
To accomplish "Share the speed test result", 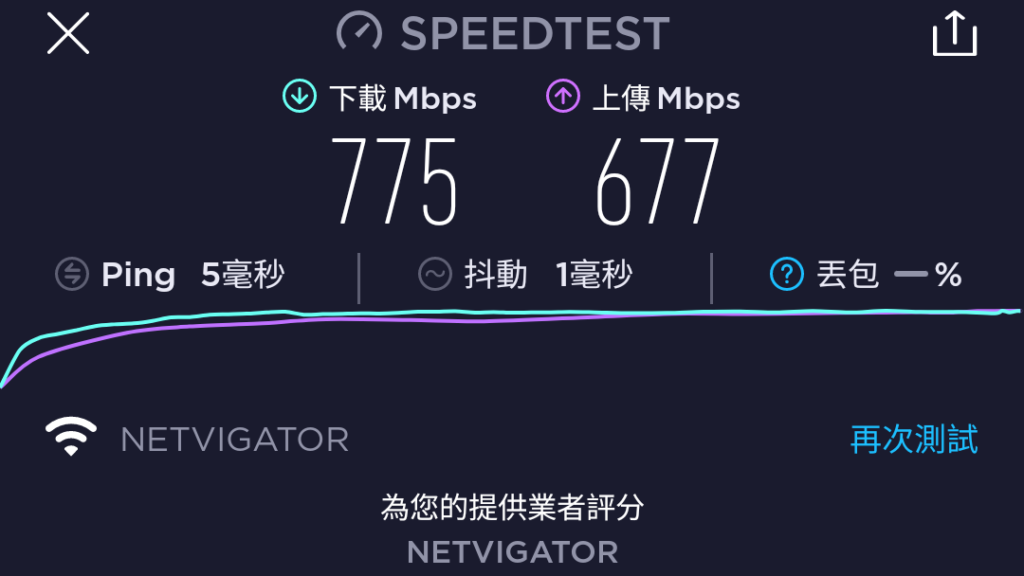I will [954, 34].
